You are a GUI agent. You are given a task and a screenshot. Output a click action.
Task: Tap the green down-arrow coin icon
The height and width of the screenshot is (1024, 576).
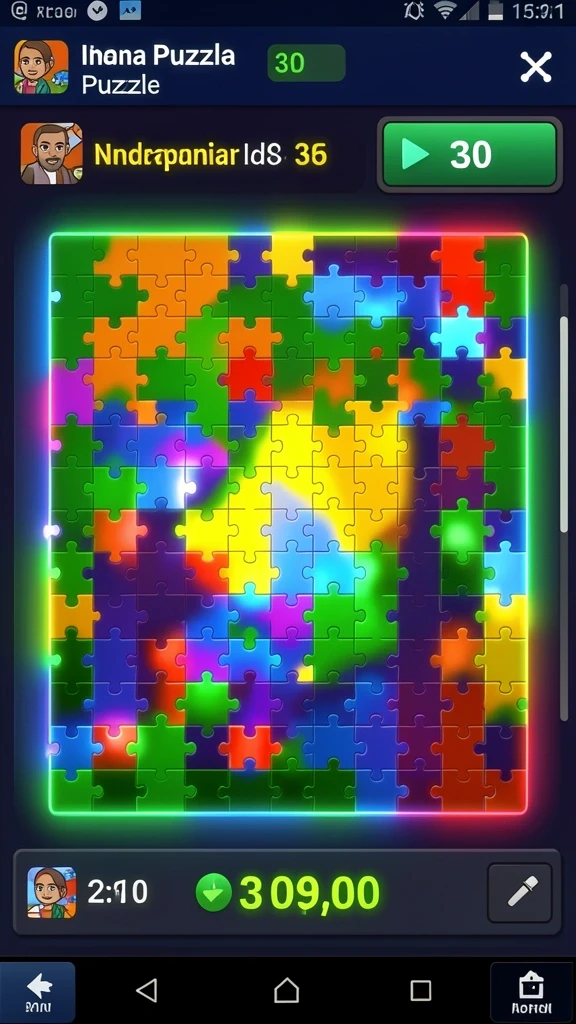pyautogui.click(x=214, y=893)
